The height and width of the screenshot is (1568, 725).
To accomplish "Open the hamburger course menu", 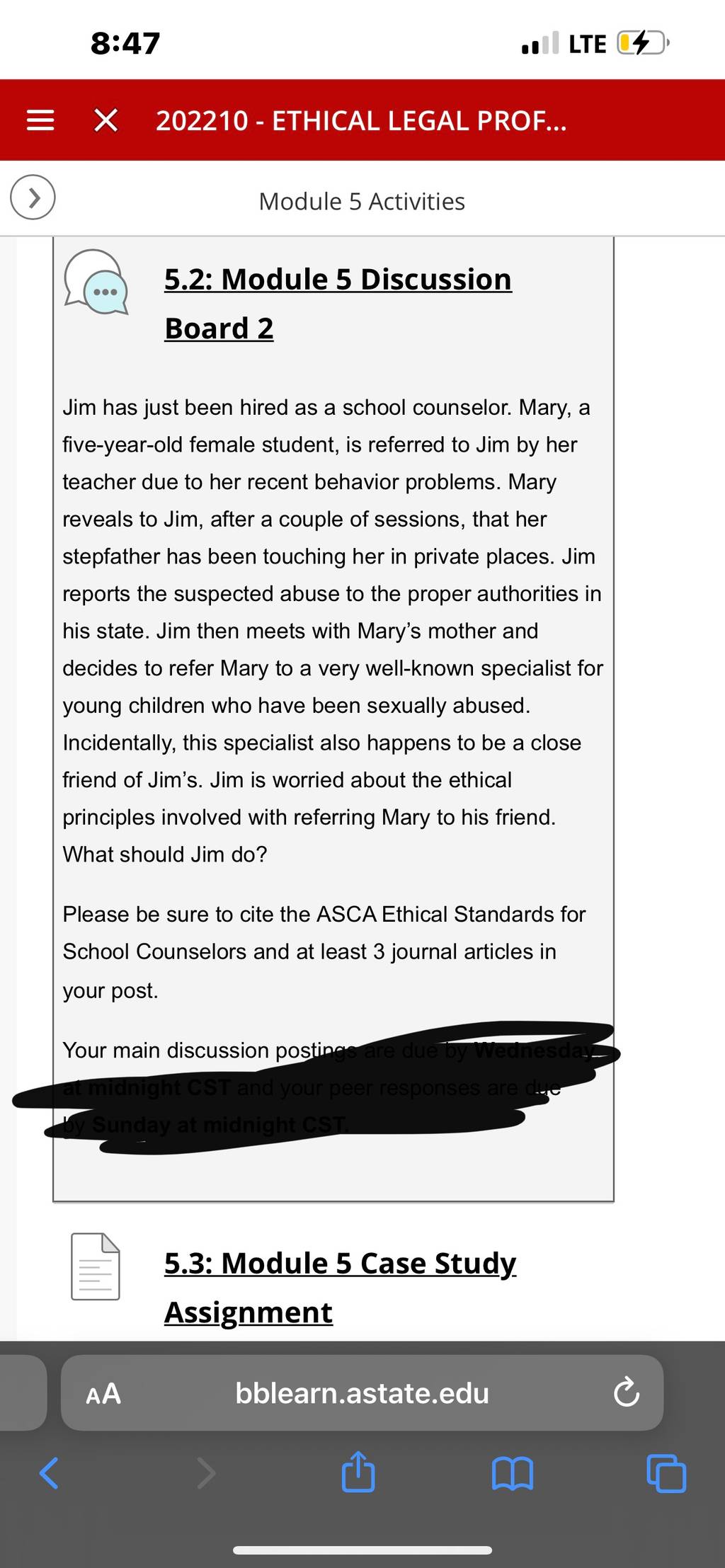I will [x=40, y=120].
